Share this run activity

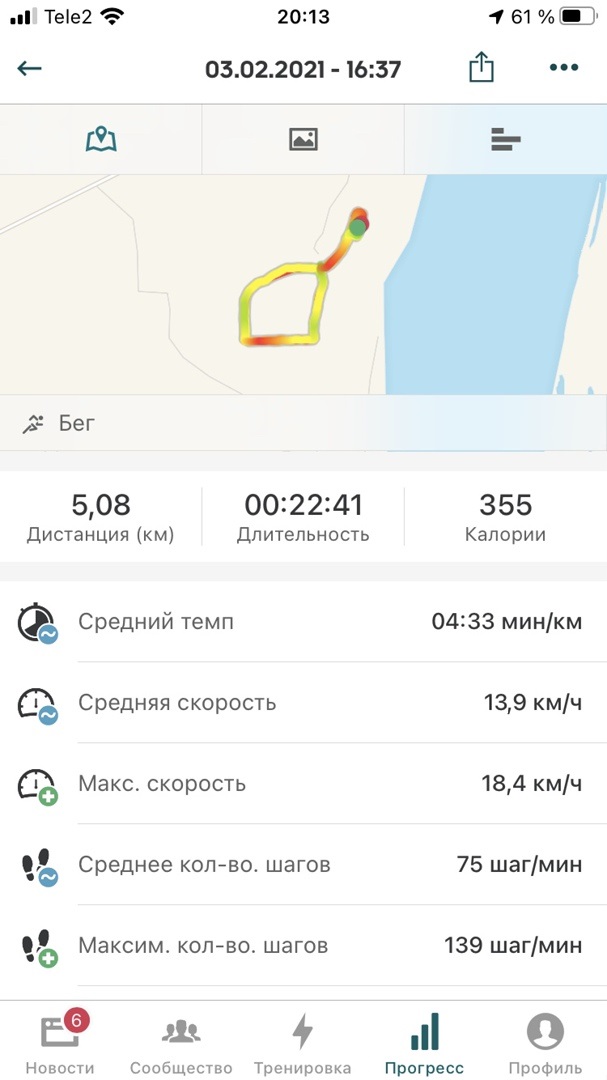[x=481, y=68]
